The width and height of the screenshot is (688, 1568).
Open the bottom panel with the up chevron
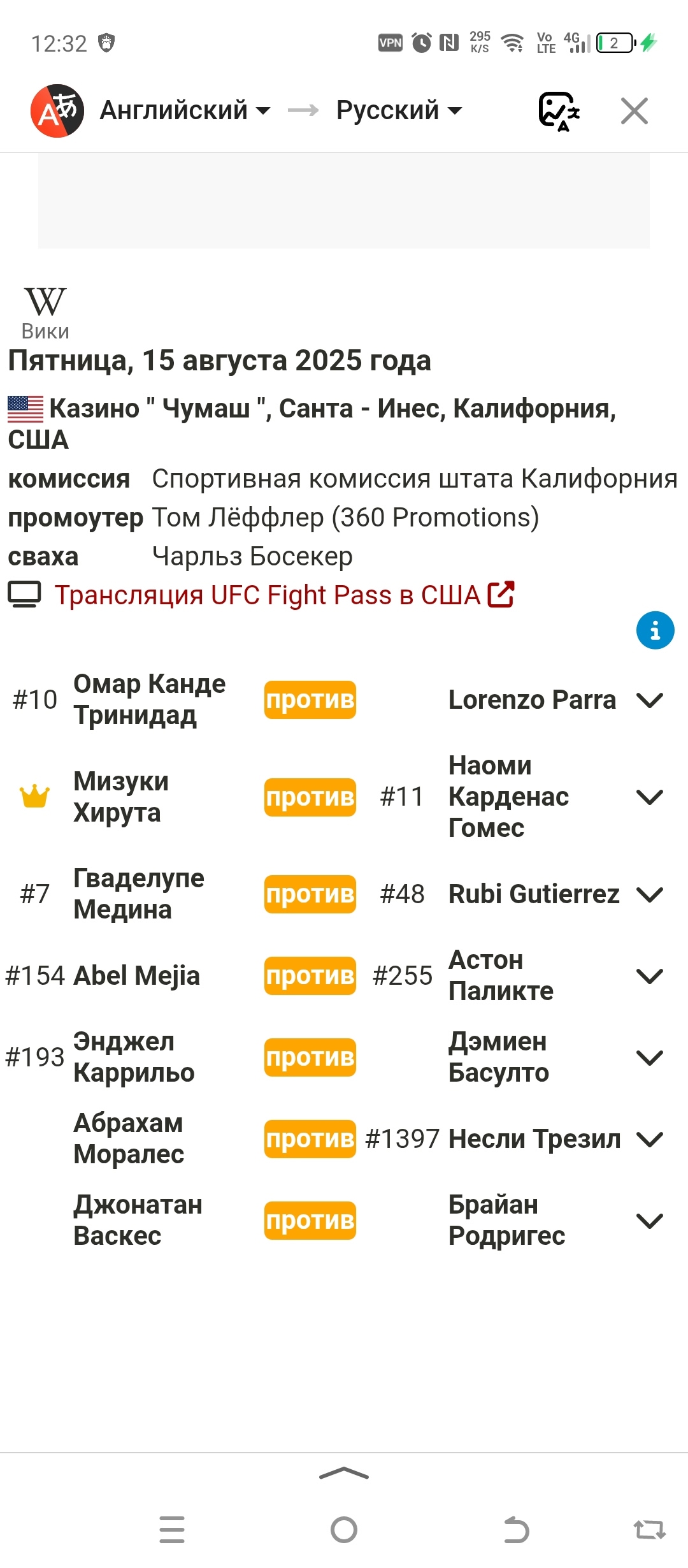pos(344,1474)
